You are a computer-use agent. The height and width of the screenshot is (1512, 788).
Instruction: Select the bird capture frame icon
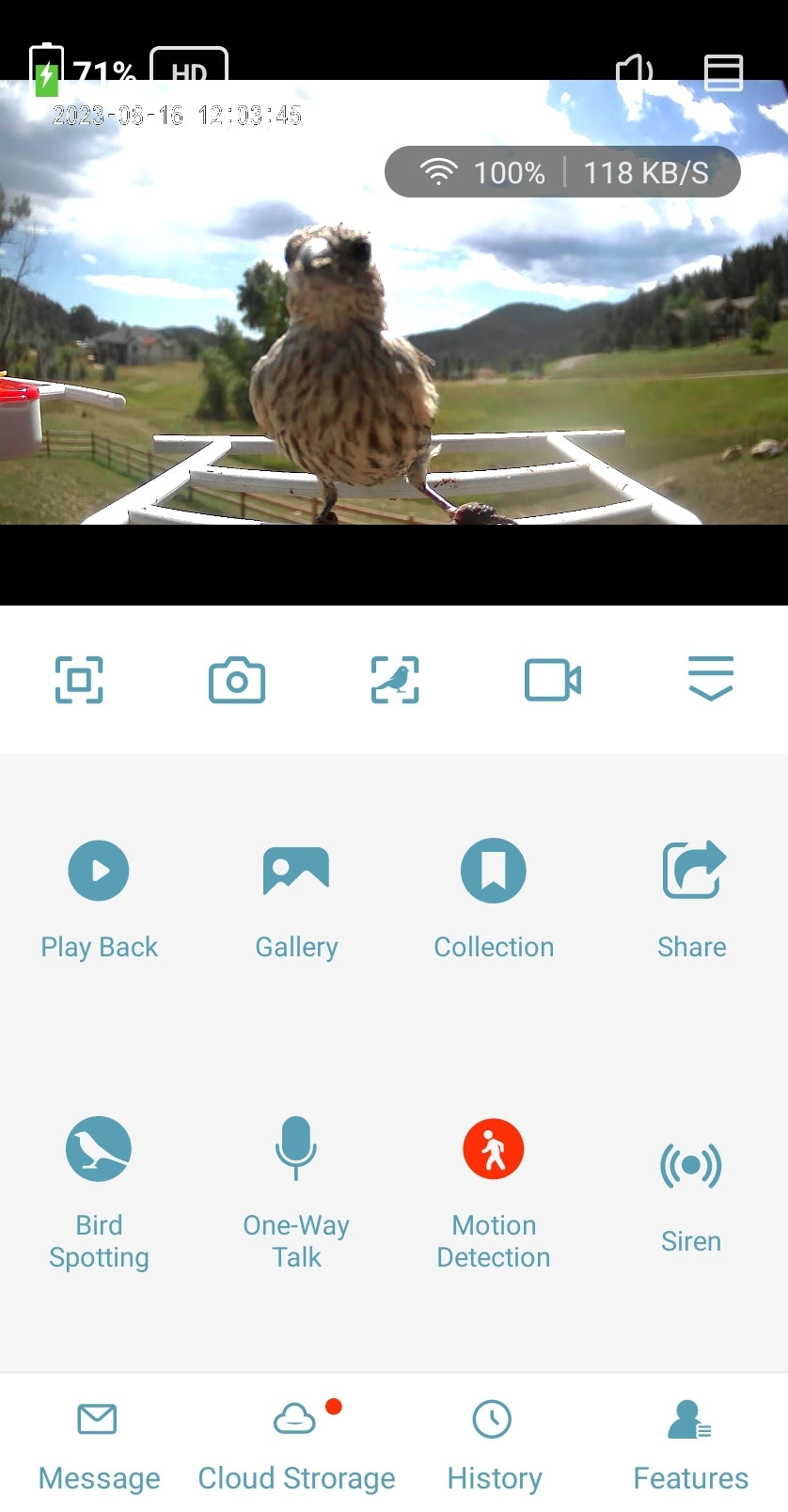[394, 679]
